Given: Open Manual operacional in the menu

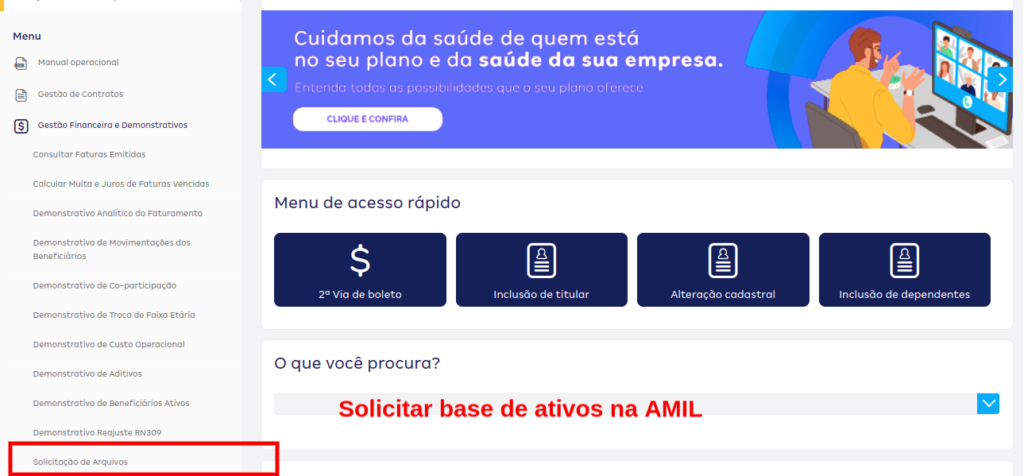Looking at the screenshot, I should click(78, 63).
